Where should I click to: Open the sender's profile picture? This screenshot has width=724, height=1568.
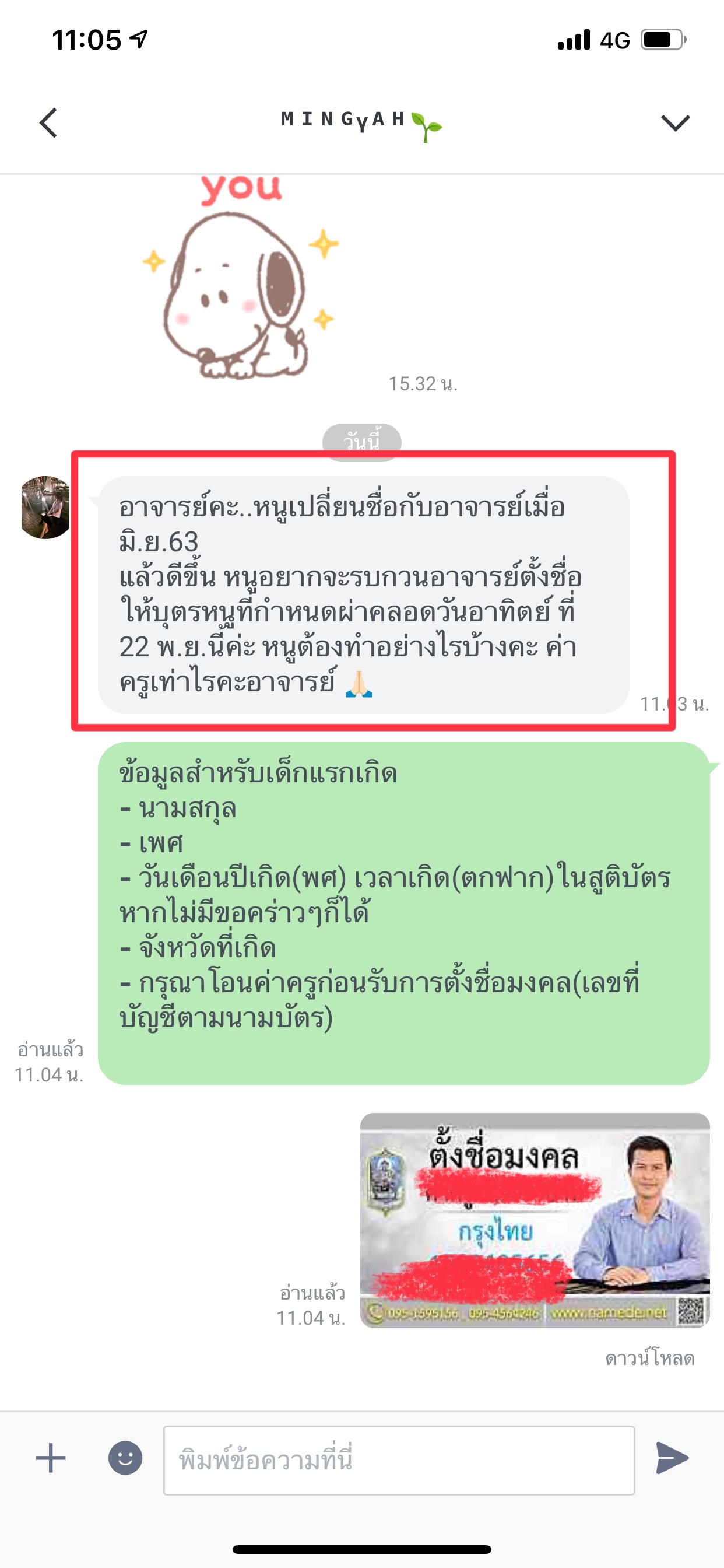[x=45, y=507]
